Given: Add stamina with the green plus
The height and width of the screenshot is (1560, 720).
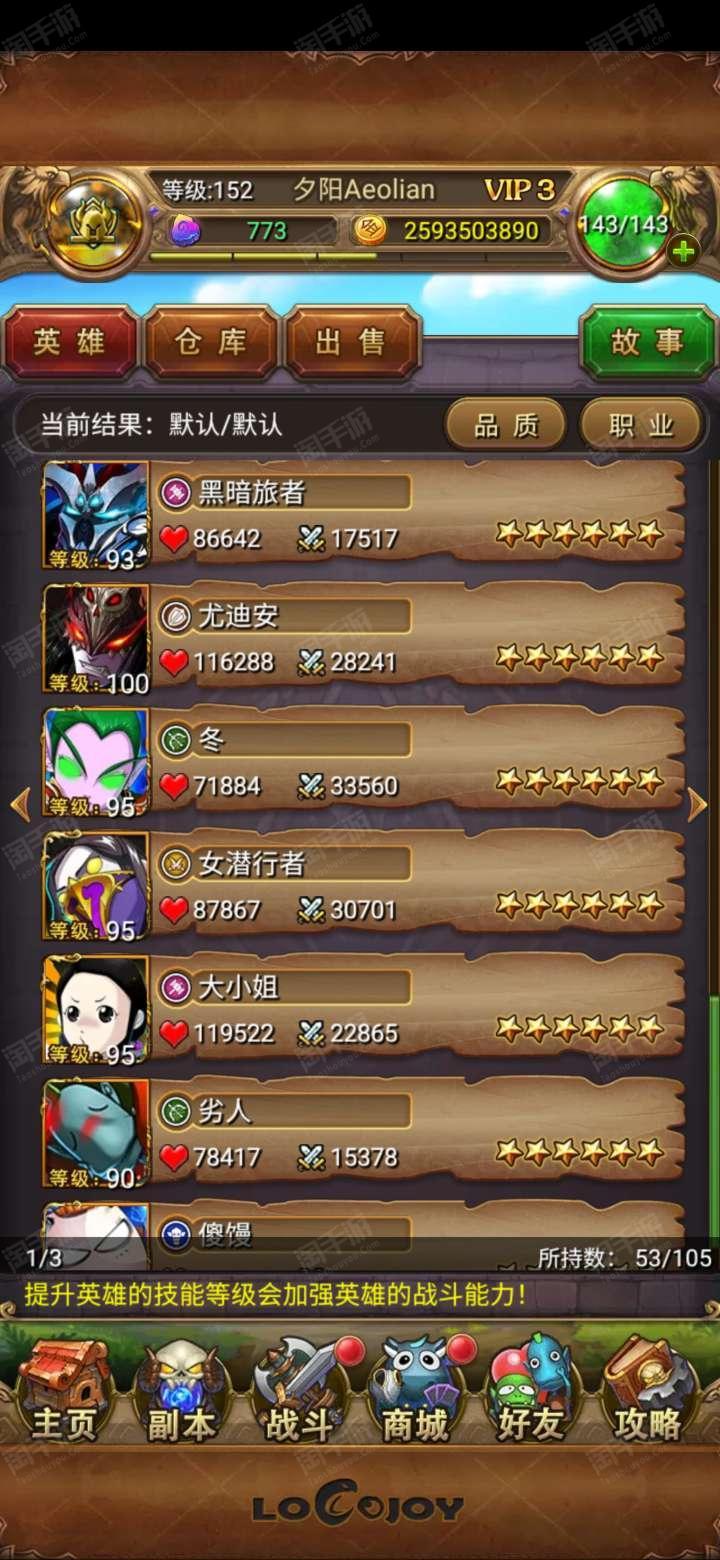Looking at the screenshot, I should [684, 251].
